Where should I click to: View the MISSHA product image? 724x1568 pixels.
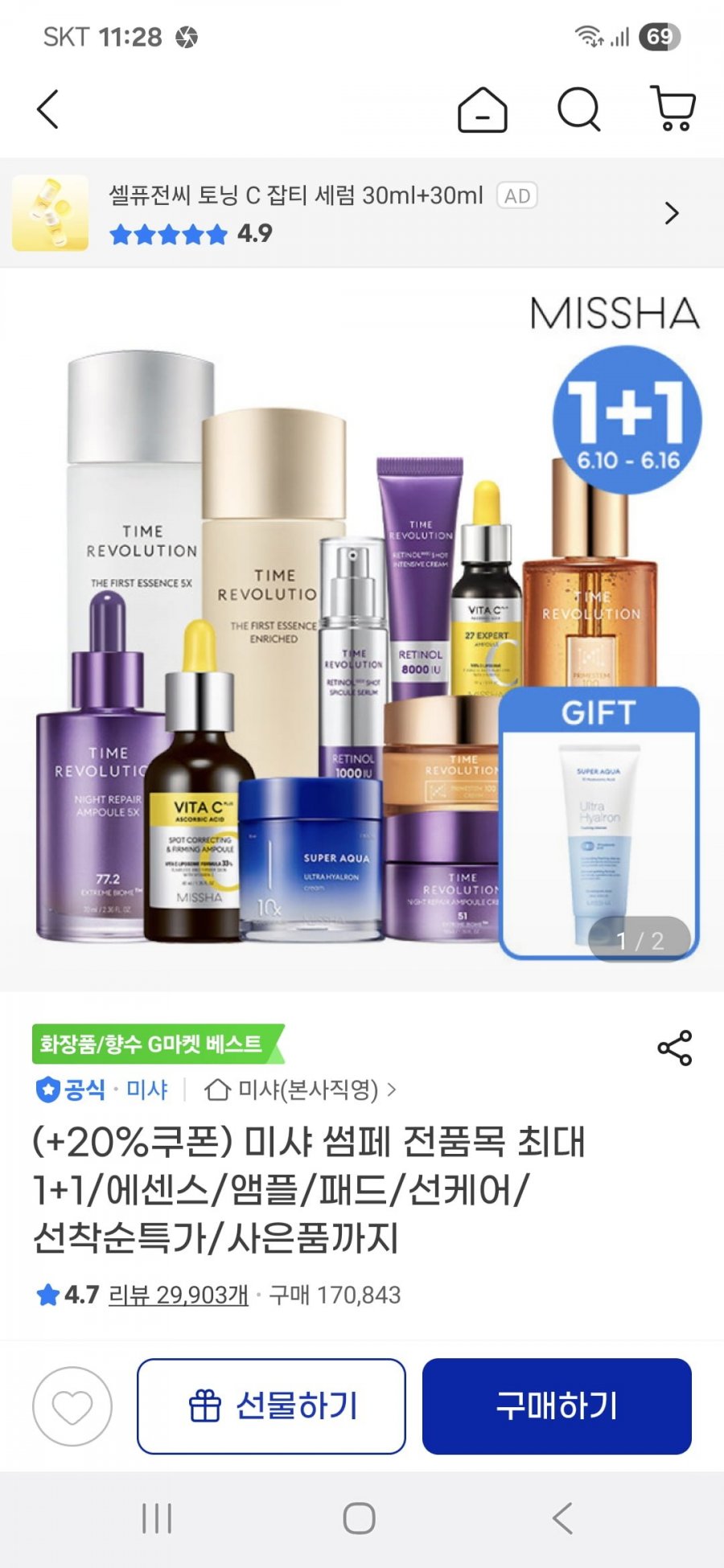point(362,627)
